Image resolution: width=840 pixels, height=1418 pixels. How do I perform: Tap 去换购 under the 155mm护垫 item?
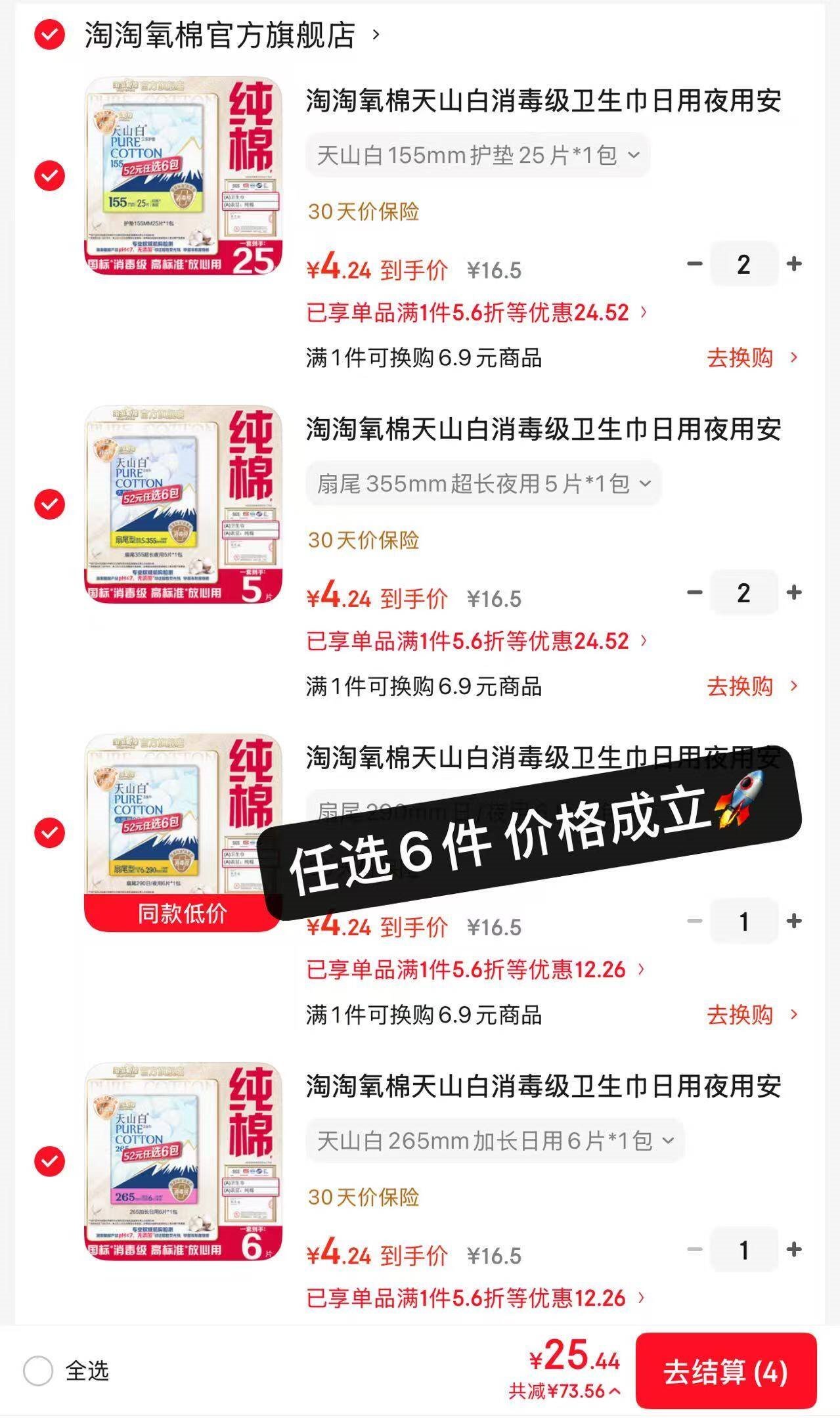click(751, 358)
